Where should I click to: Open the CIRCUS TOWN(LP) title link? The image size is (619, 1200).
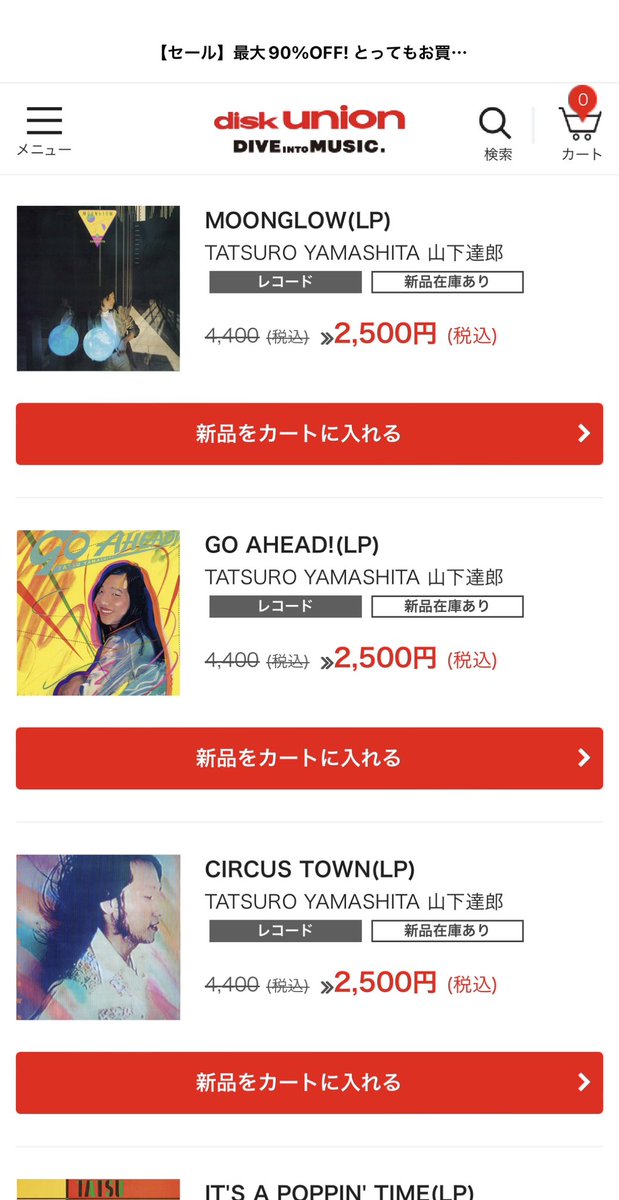tap(310, 868)
